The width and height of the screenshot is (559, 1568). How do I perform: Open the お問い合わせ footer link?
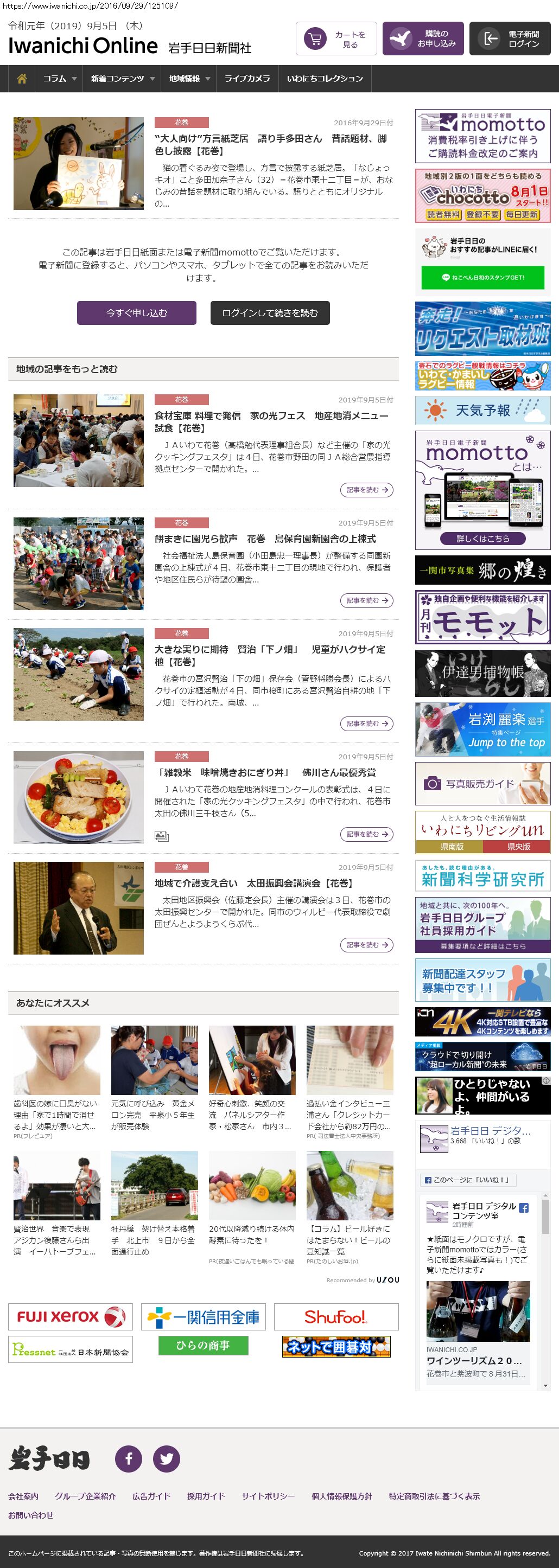tap(30, 1515)
